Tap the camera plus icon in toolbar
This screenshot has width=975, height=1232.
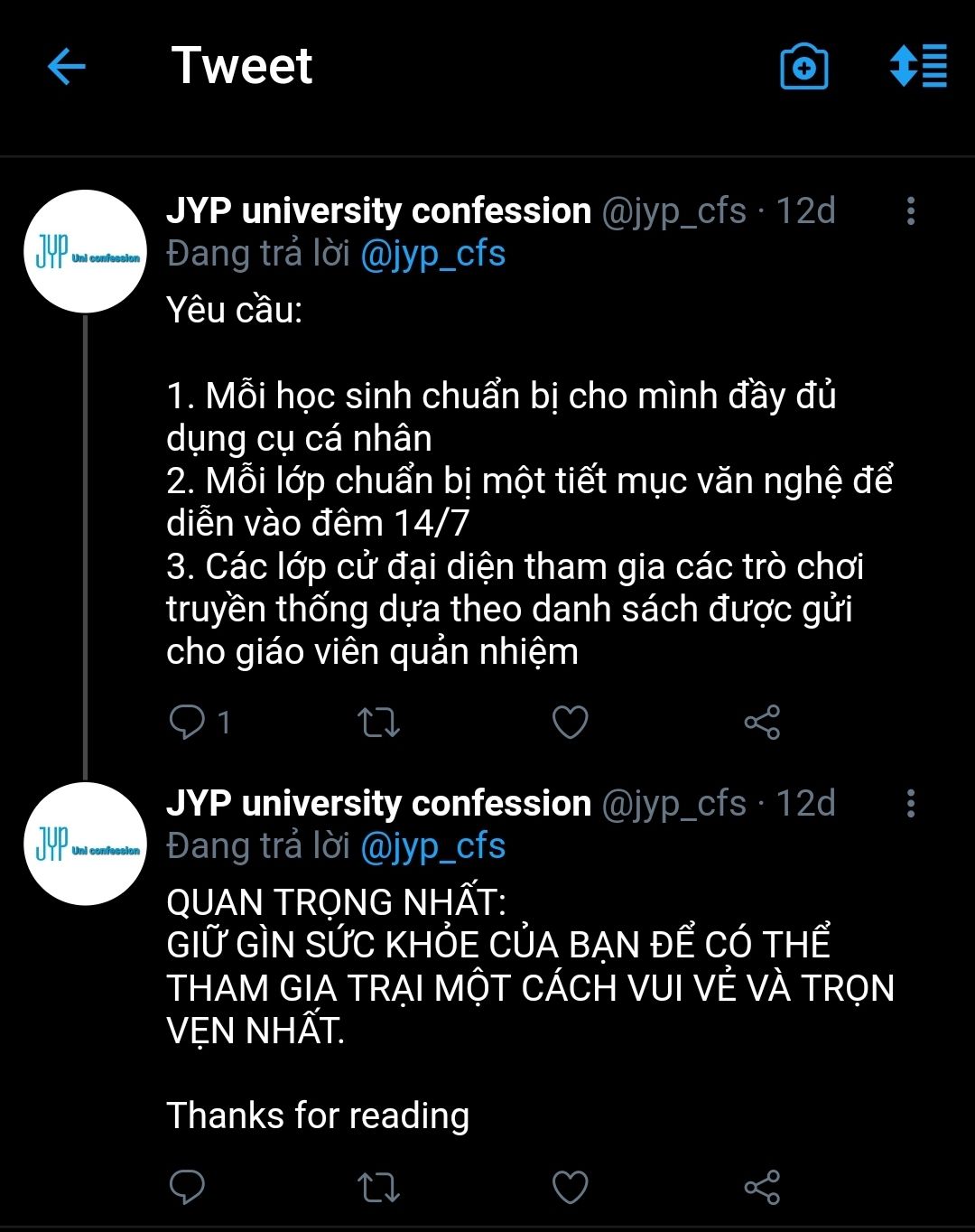(x=803, y=67)
